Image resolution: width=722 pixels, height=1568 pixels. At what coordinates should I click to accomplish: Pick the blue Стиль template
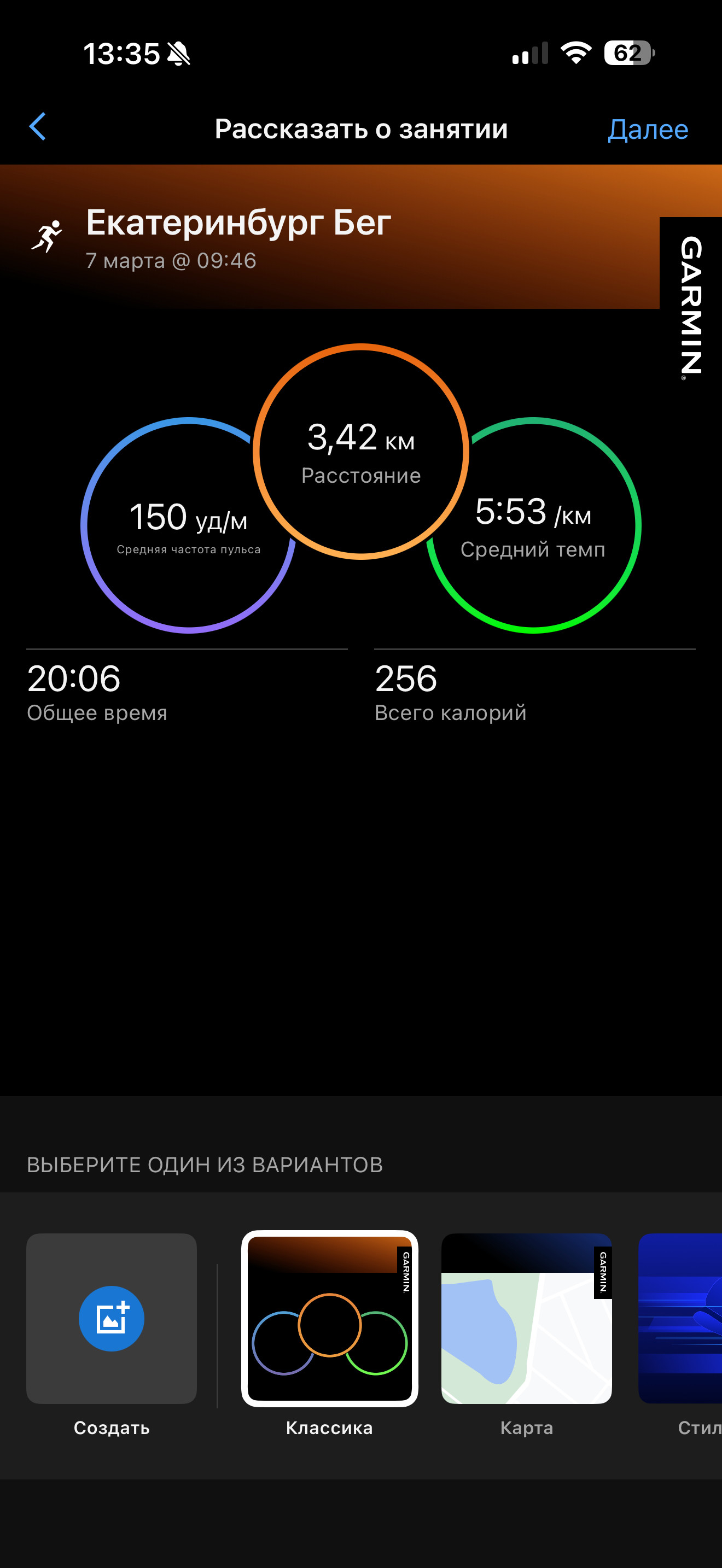[680, 1319]
